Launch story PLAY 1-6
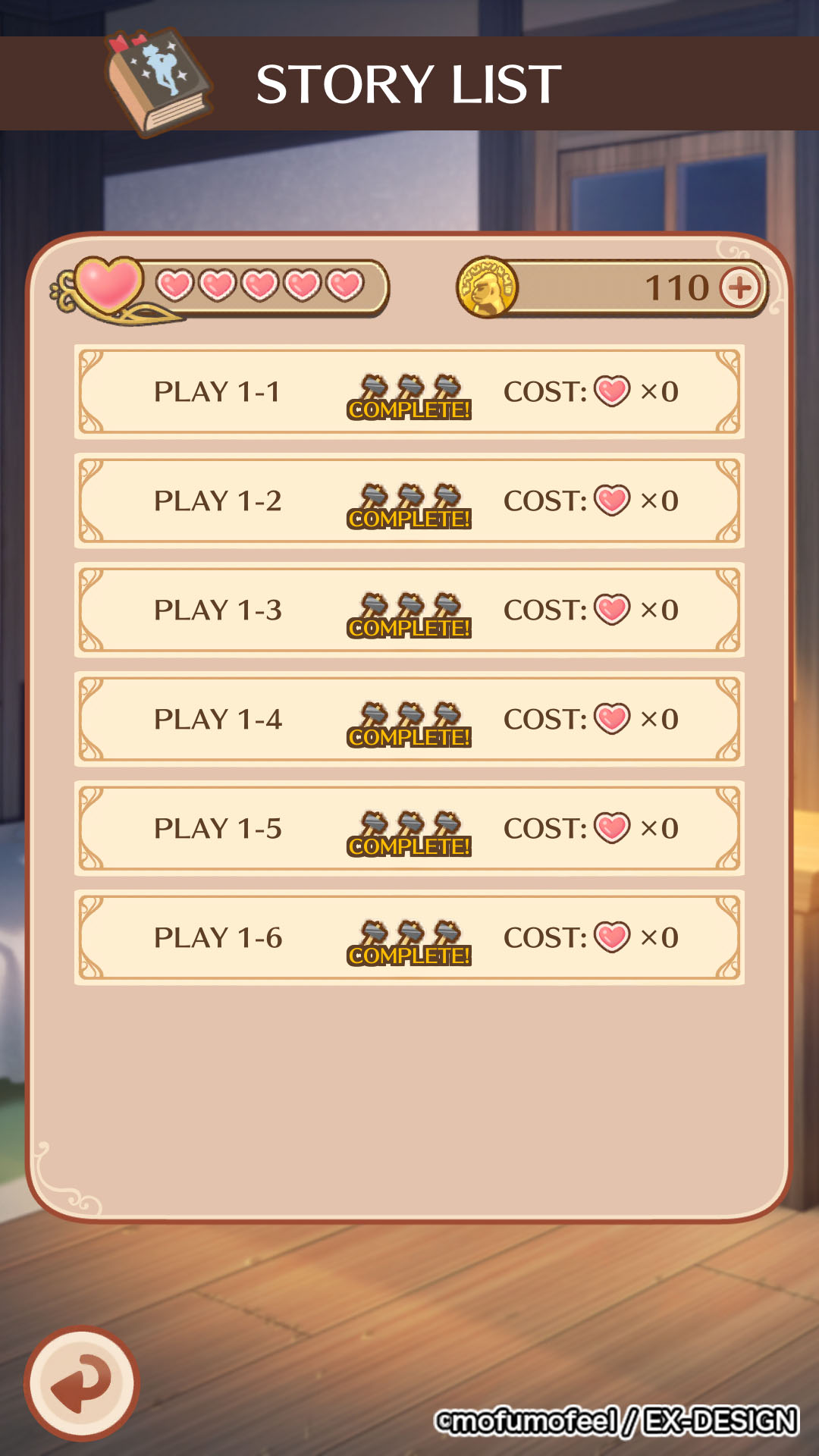The height and width of the screenshot is (1456, 819). [x=409, y=938]
